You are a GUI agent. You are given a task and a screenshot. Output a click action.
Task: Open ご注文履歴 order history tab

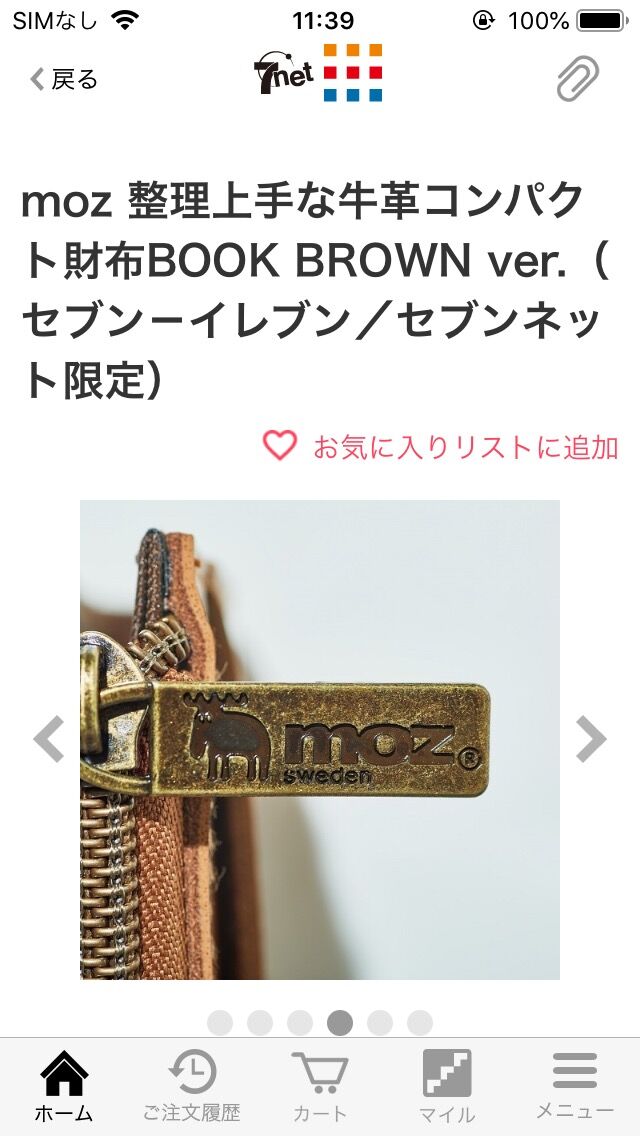click(191, 1086)
